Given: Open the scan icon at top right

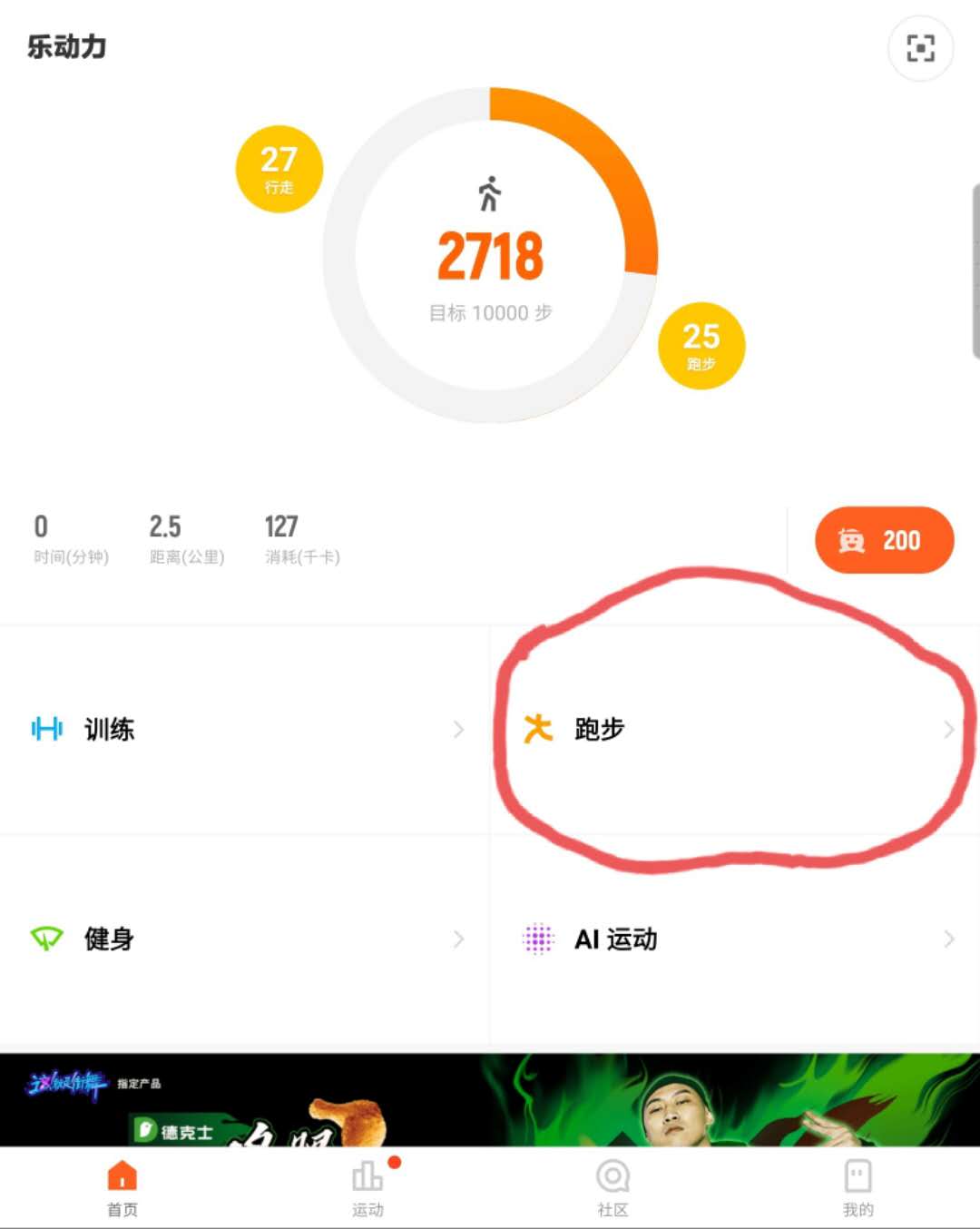Looking at the screenshot, I should point(920,48).
